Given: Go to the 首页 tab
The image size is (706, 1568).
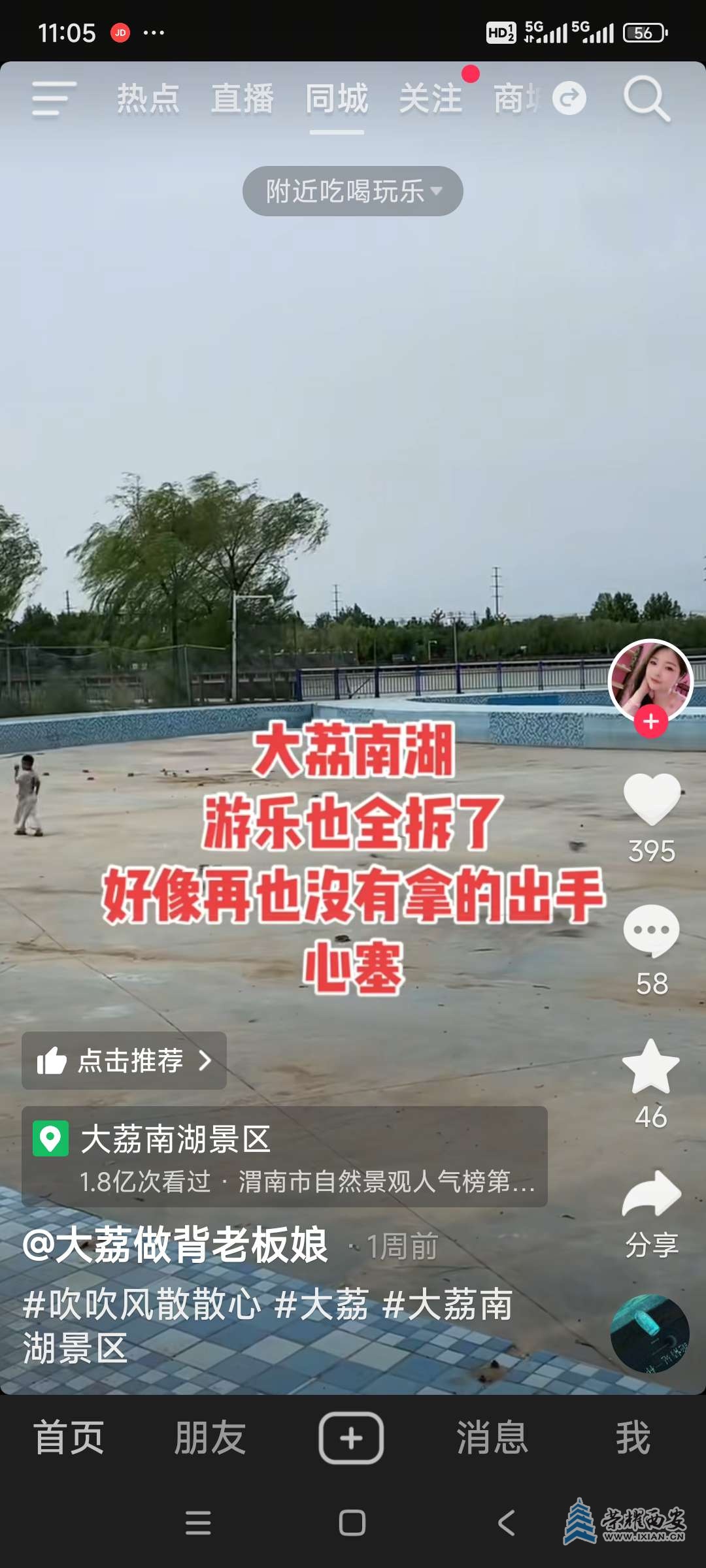Looking at the screenshot, I should pyautogui.click(x=69, y=1437).
